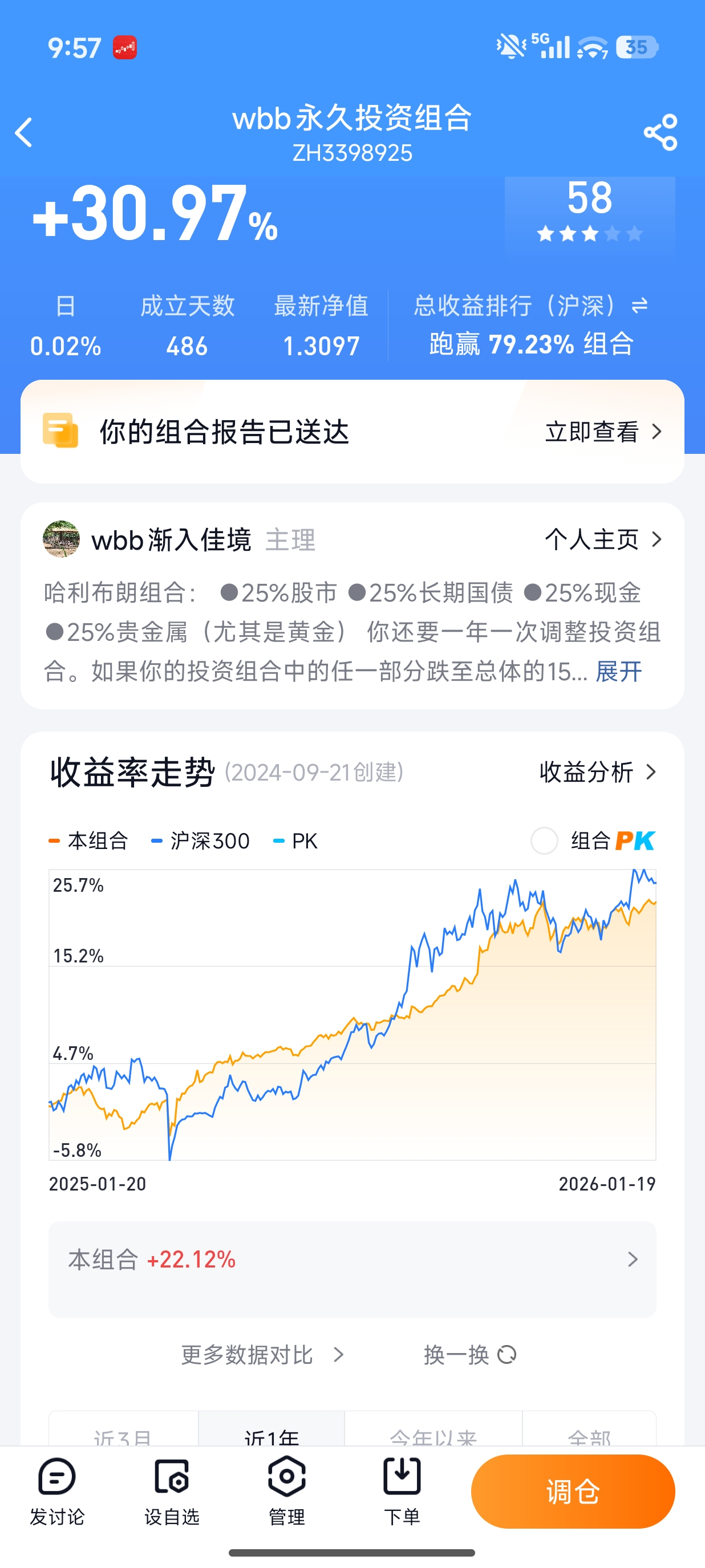Viewport: 705px width, 1568px height.
Task: Switch to the 近3月 time range
Action: (123, 1435)
